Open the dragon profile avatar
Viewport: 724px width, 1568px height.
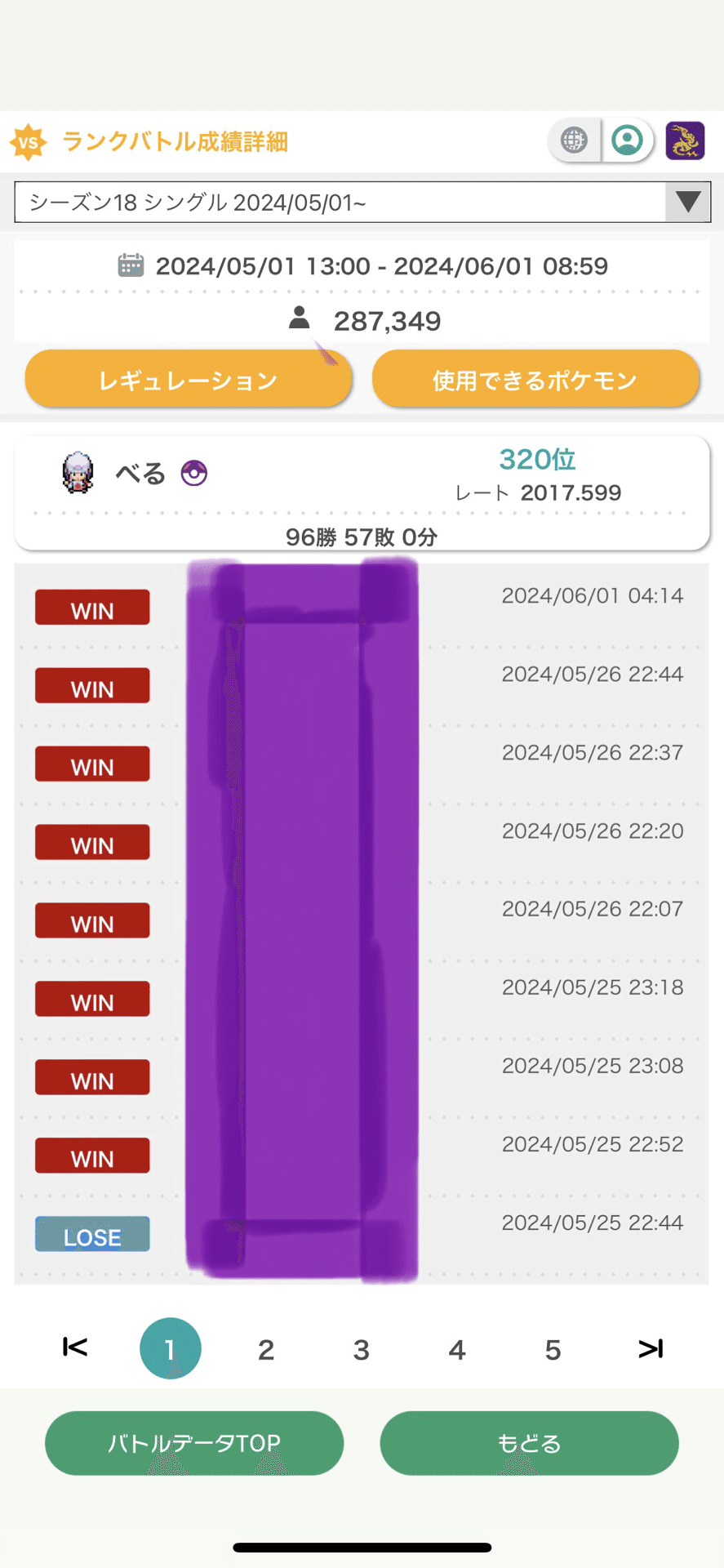click(x=685, y=140)
